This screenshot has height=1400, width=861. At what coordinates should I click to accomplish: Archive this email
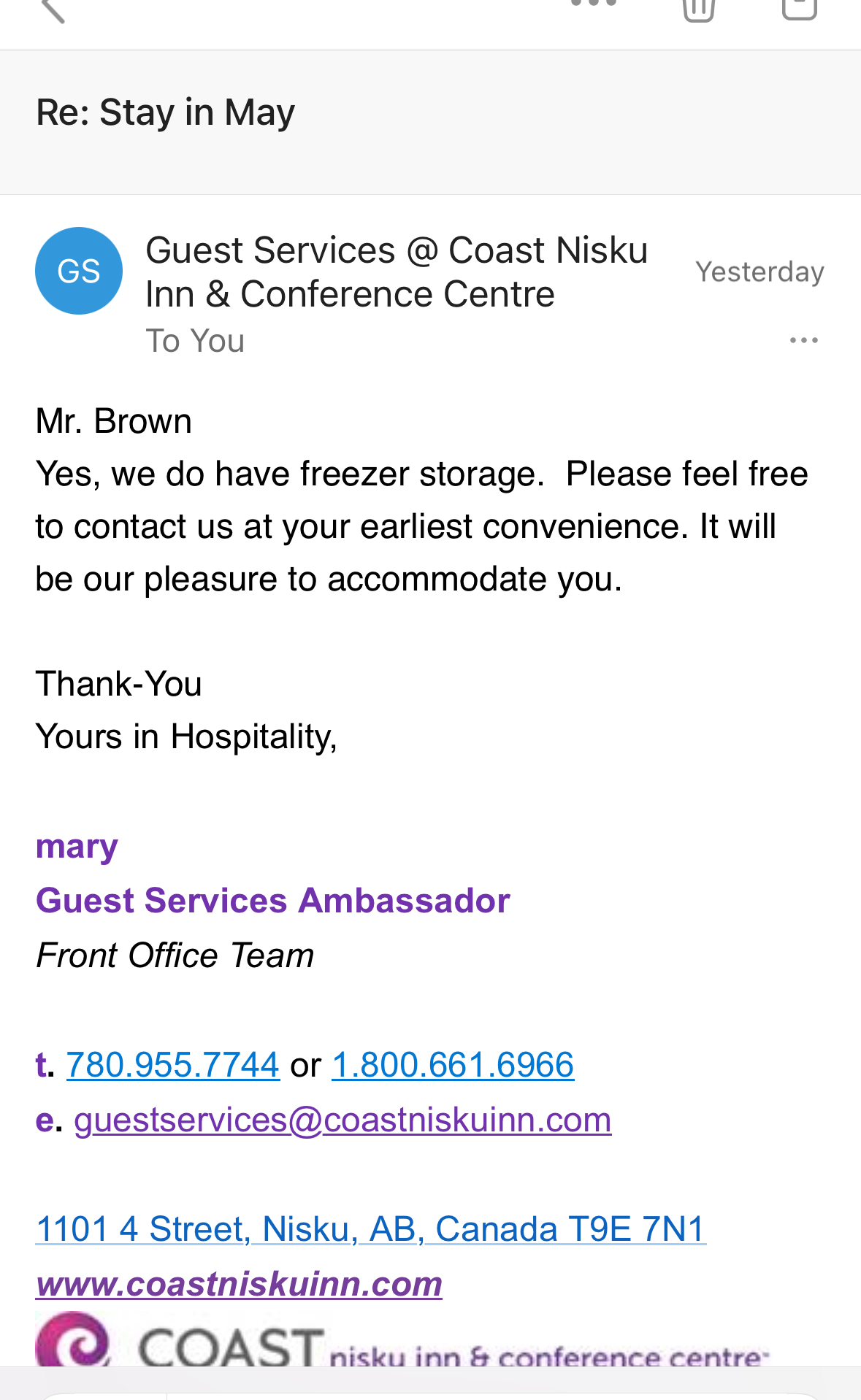click(799, 9)
